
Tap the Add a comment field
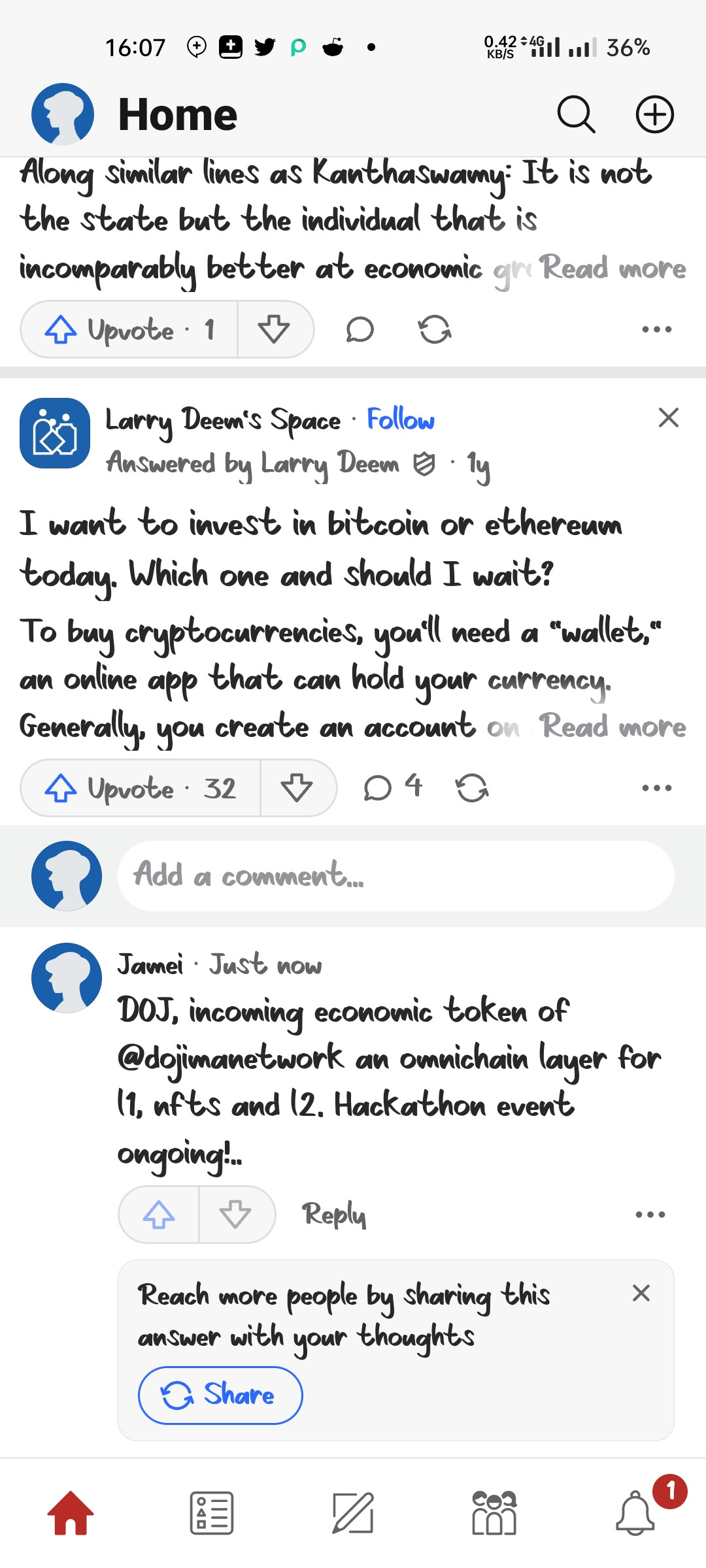(x=395, y=876)
